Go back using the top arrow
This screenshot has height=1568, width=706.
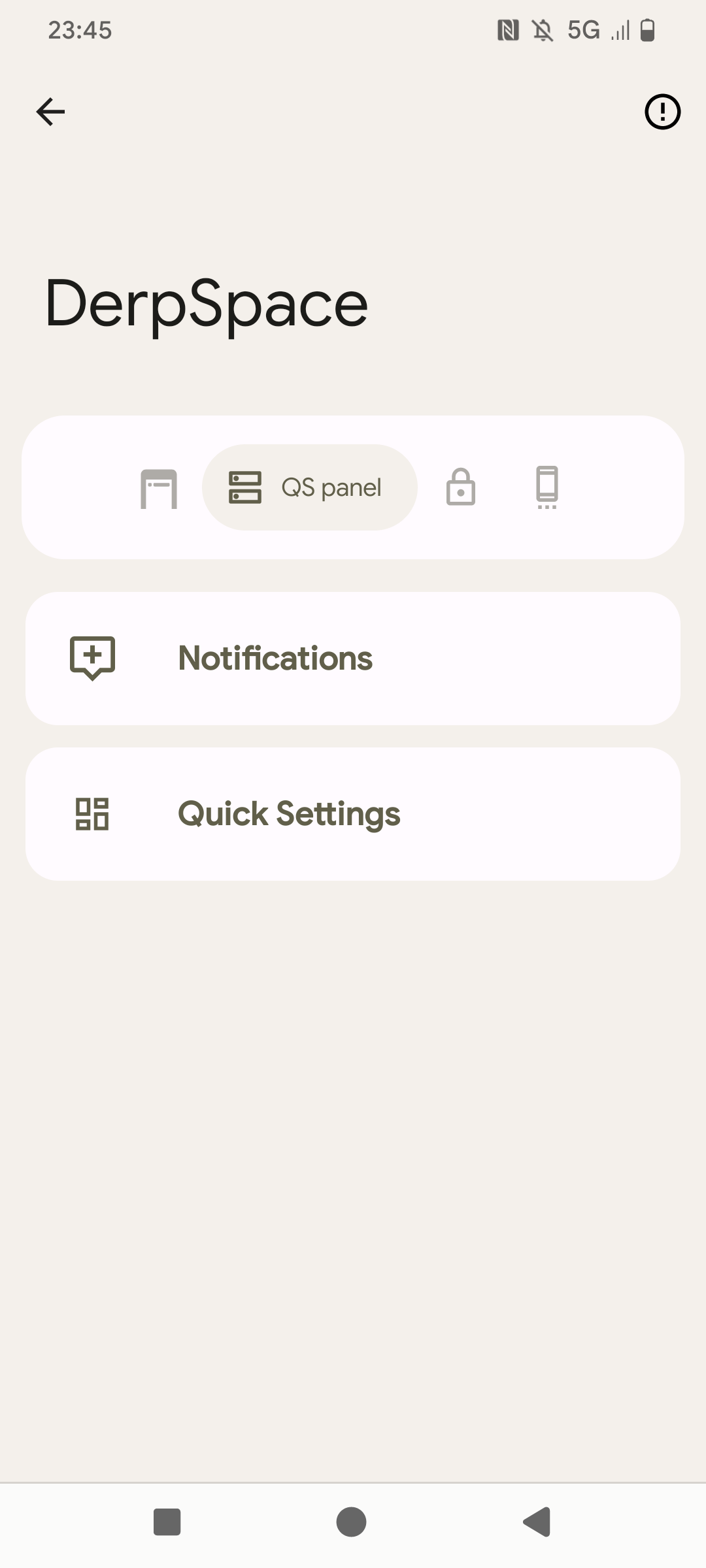50,112
